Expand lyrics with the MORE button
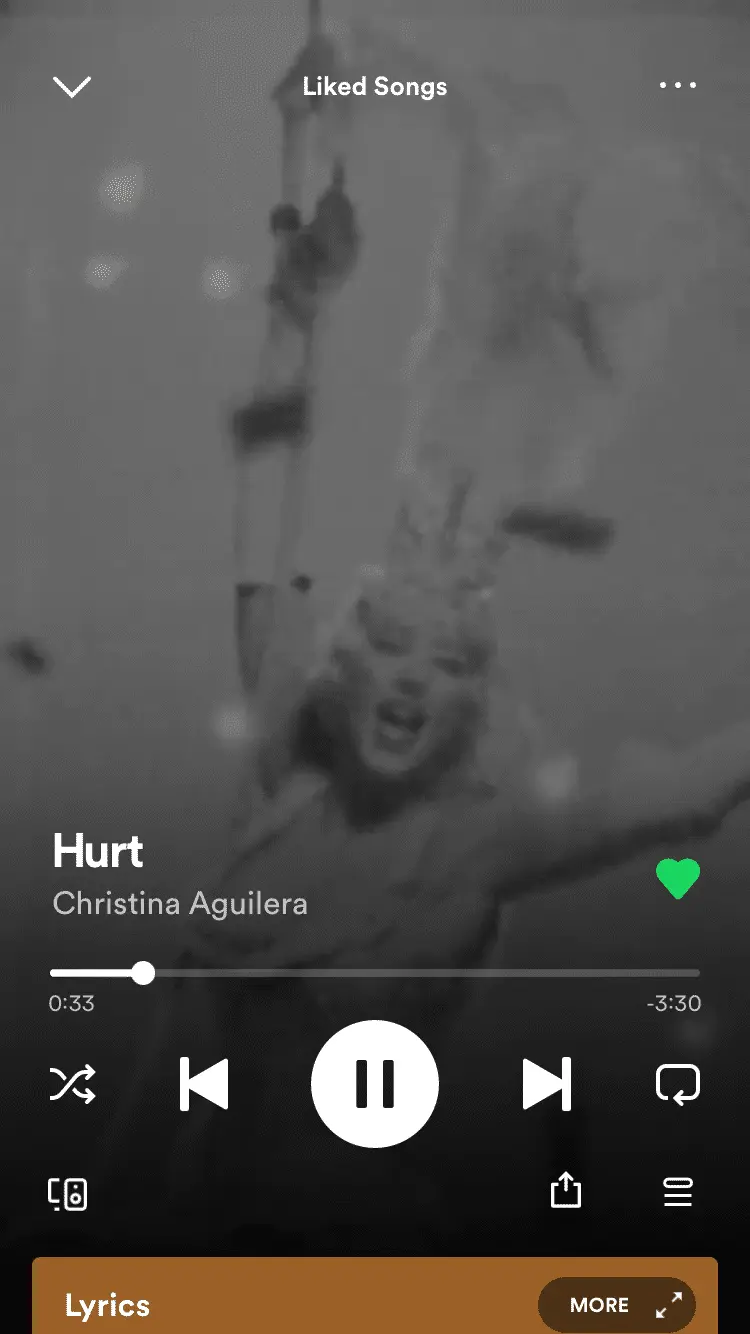750x1334 pixels. coord(616,1305)
